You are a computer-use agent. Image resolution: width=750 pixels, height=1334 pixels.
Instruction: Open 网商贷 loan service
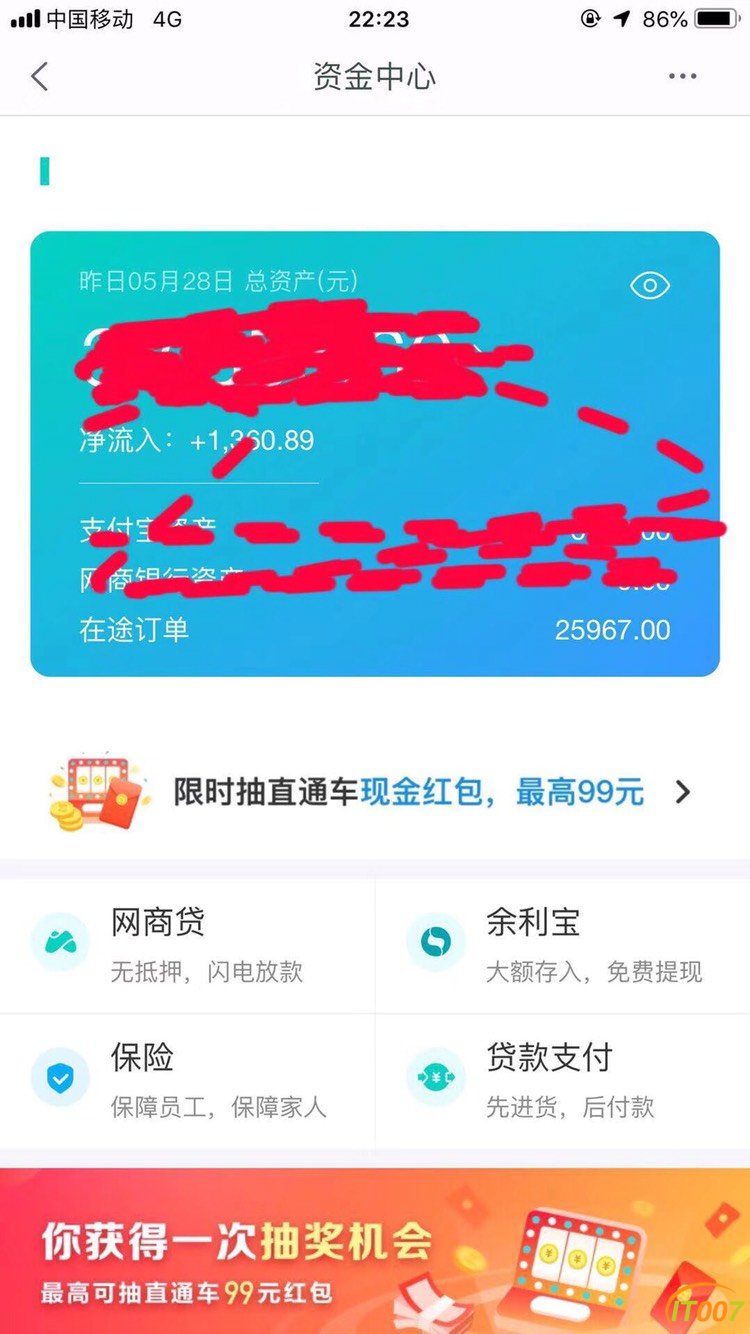pos(188,944)
